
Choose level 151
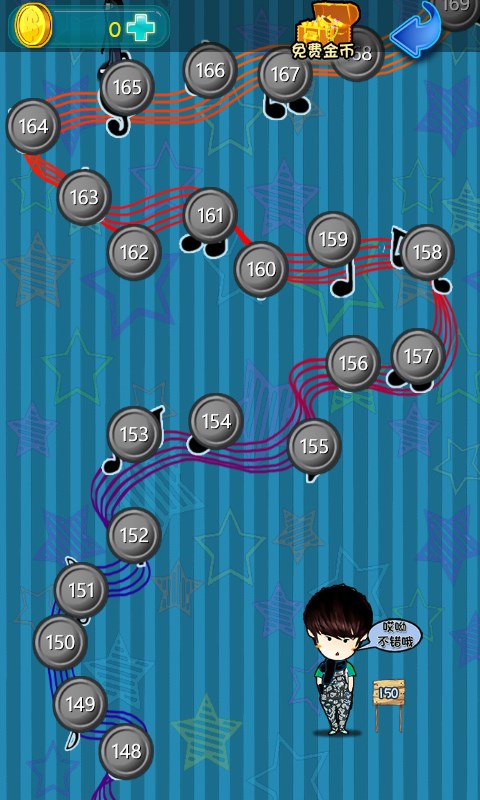81,590
